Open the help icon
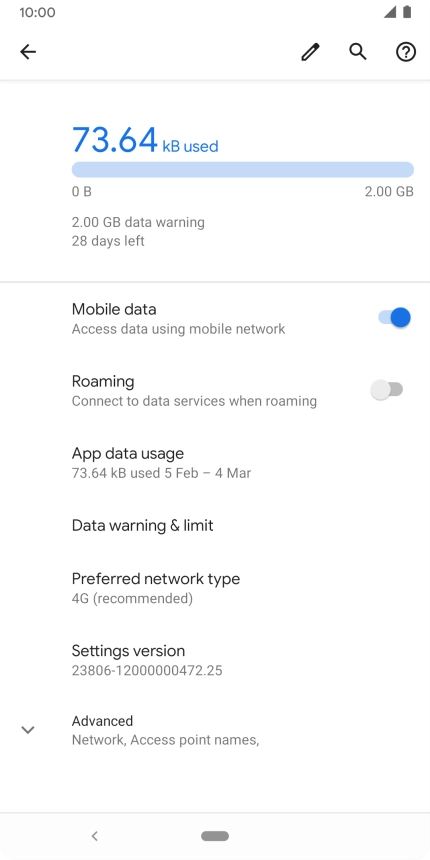This screenshot has height=860, width=430. (406, 52)
